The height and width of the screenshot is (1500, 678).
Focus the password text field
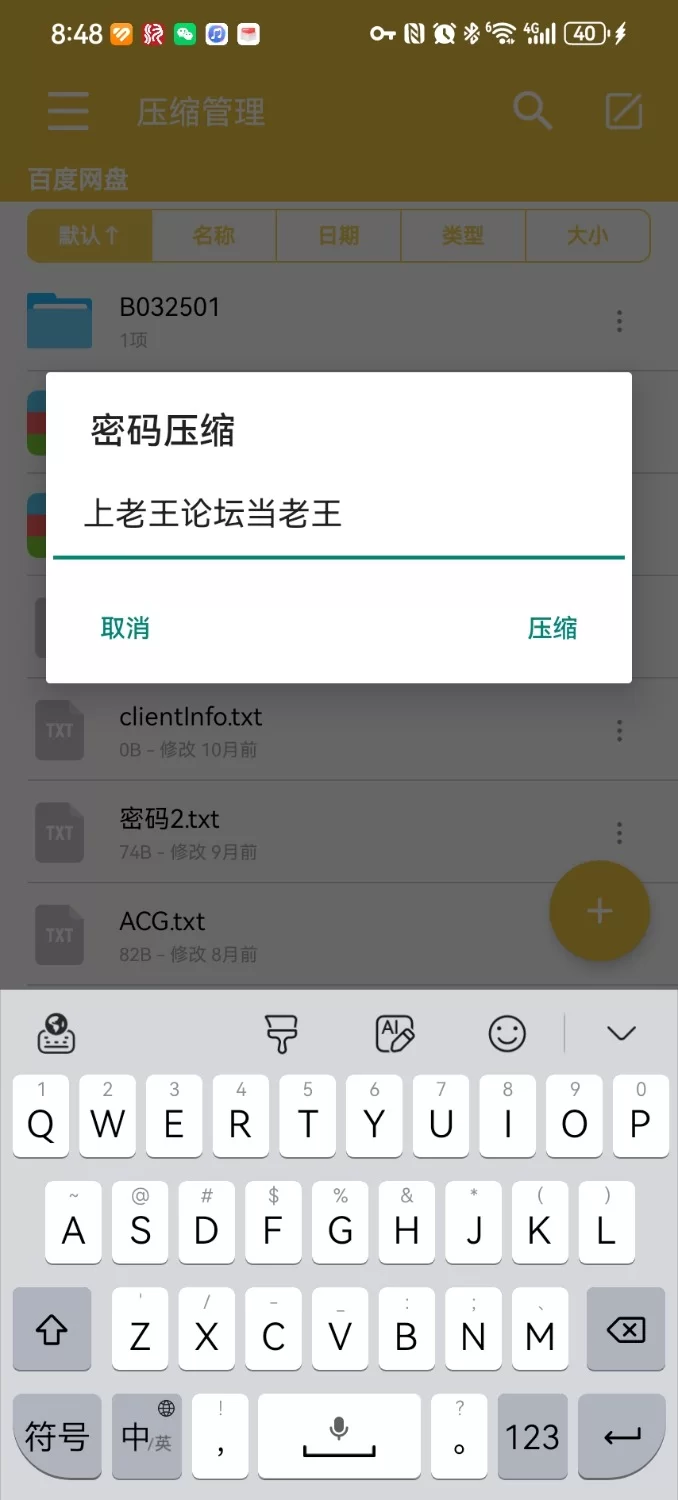(x=338, y=516)
